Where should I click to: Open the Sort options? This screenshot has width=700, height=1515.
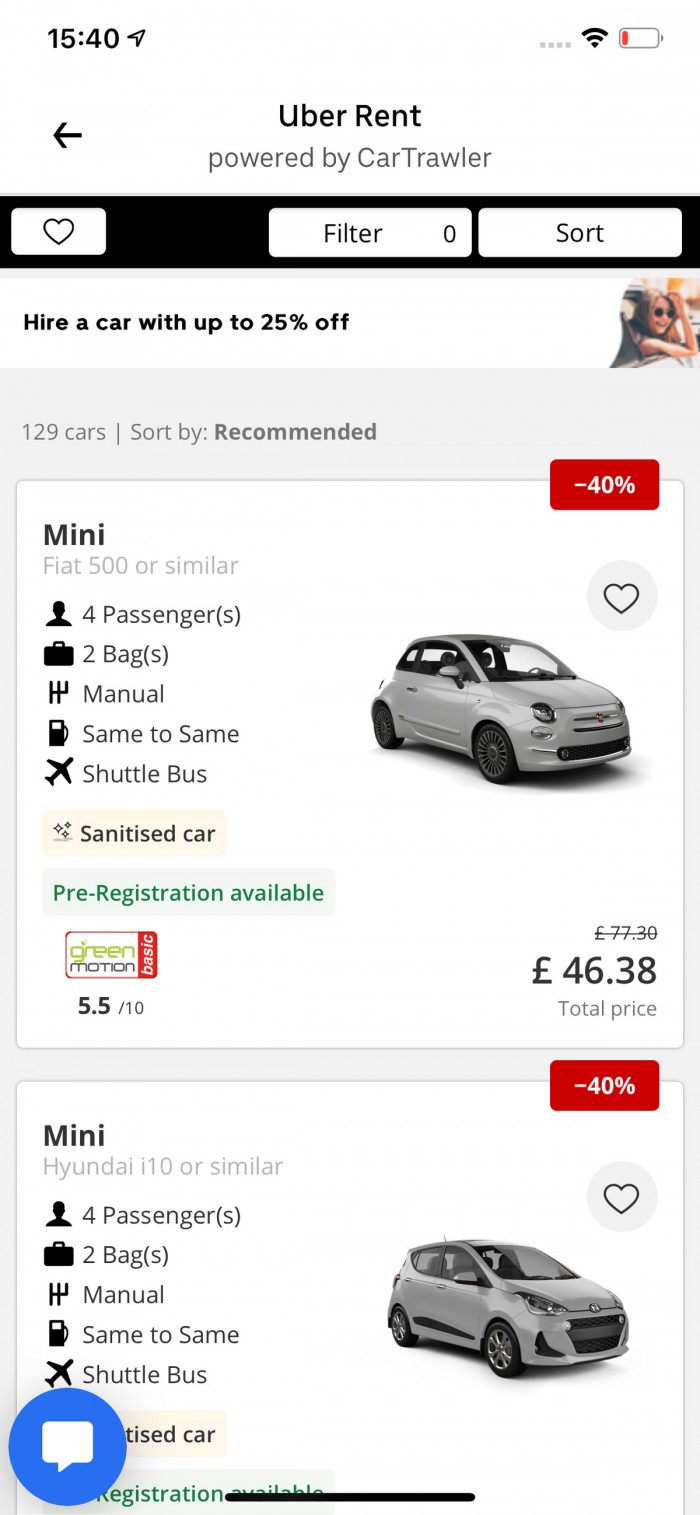click(x=579, y=233)
